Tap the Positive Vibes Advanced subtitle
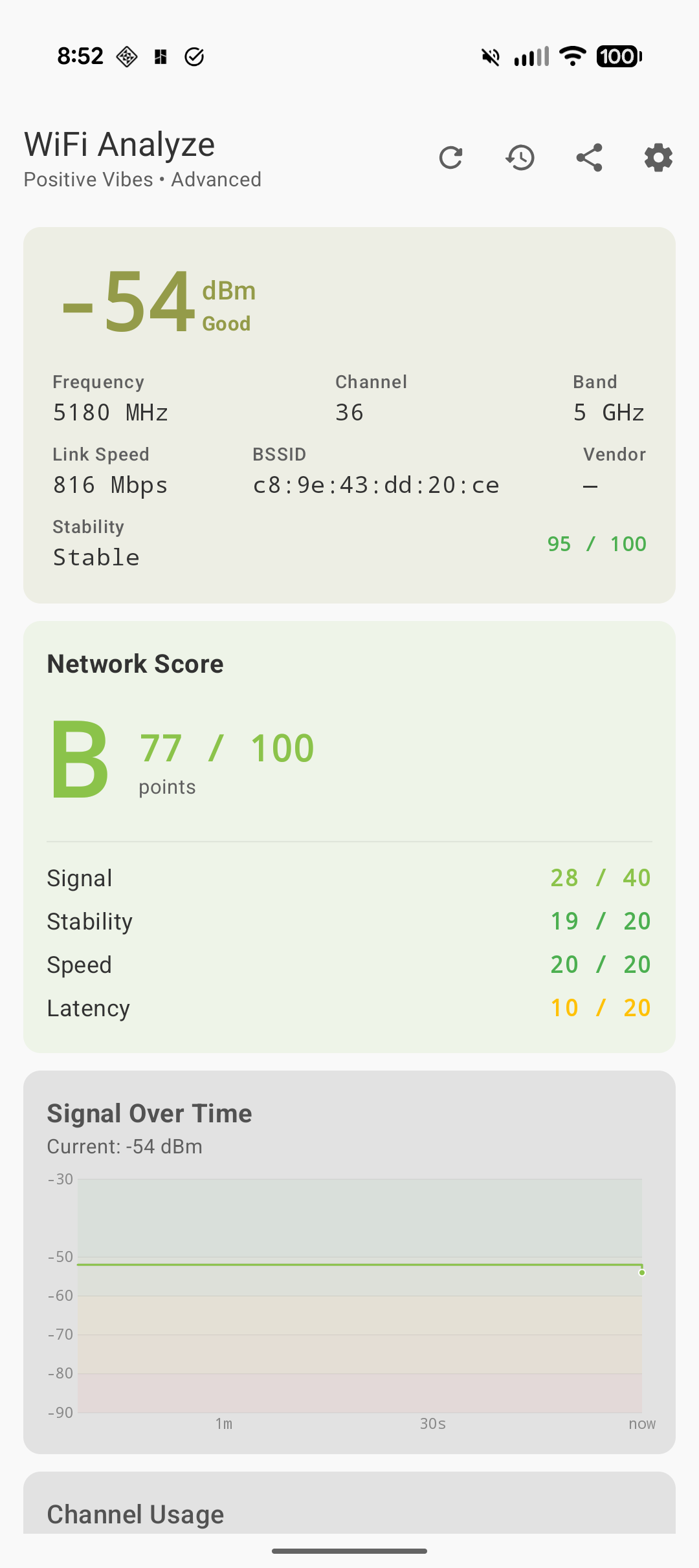This screenshot has height=1568, width=699. coord(142,179)
